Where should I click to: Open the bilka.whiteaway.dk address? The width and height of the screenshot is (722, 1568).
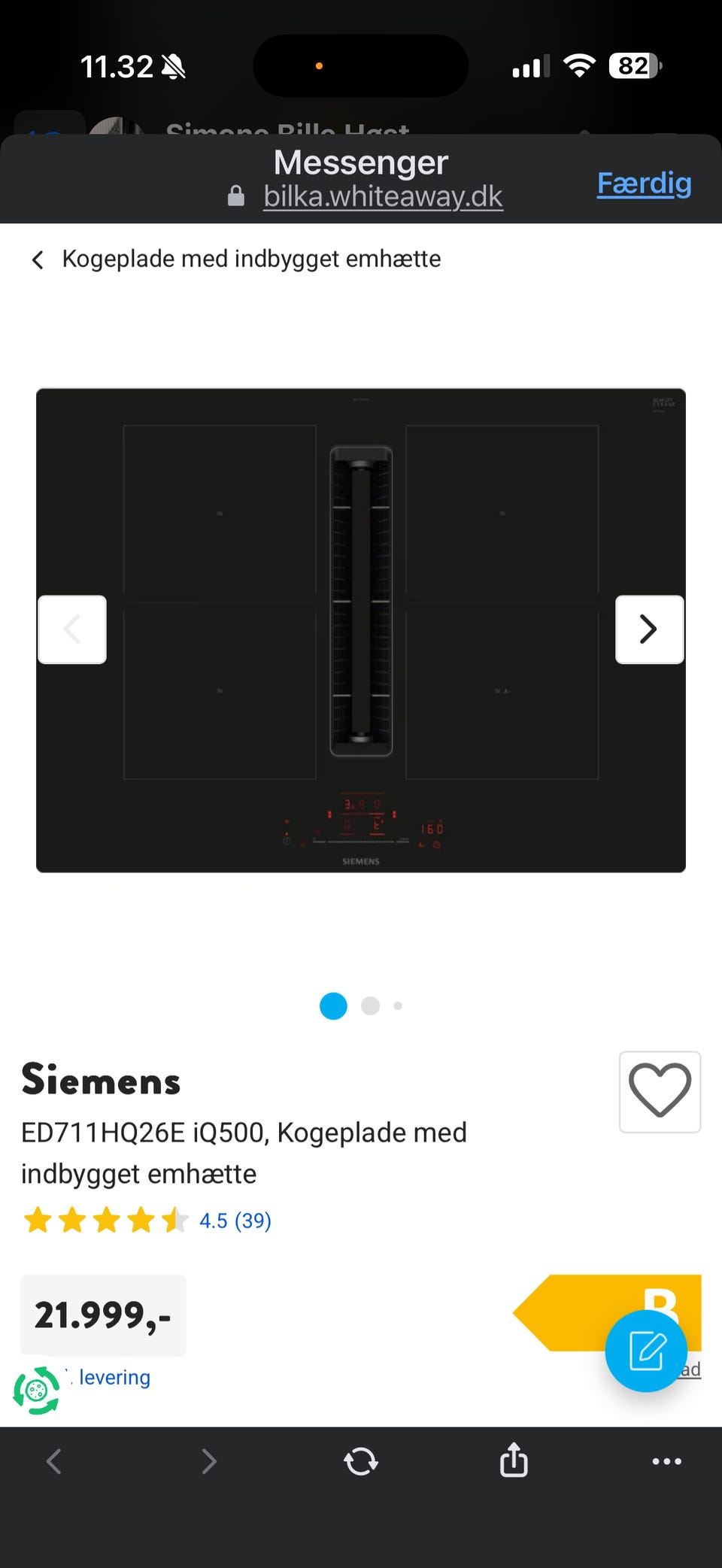point(383,196)
